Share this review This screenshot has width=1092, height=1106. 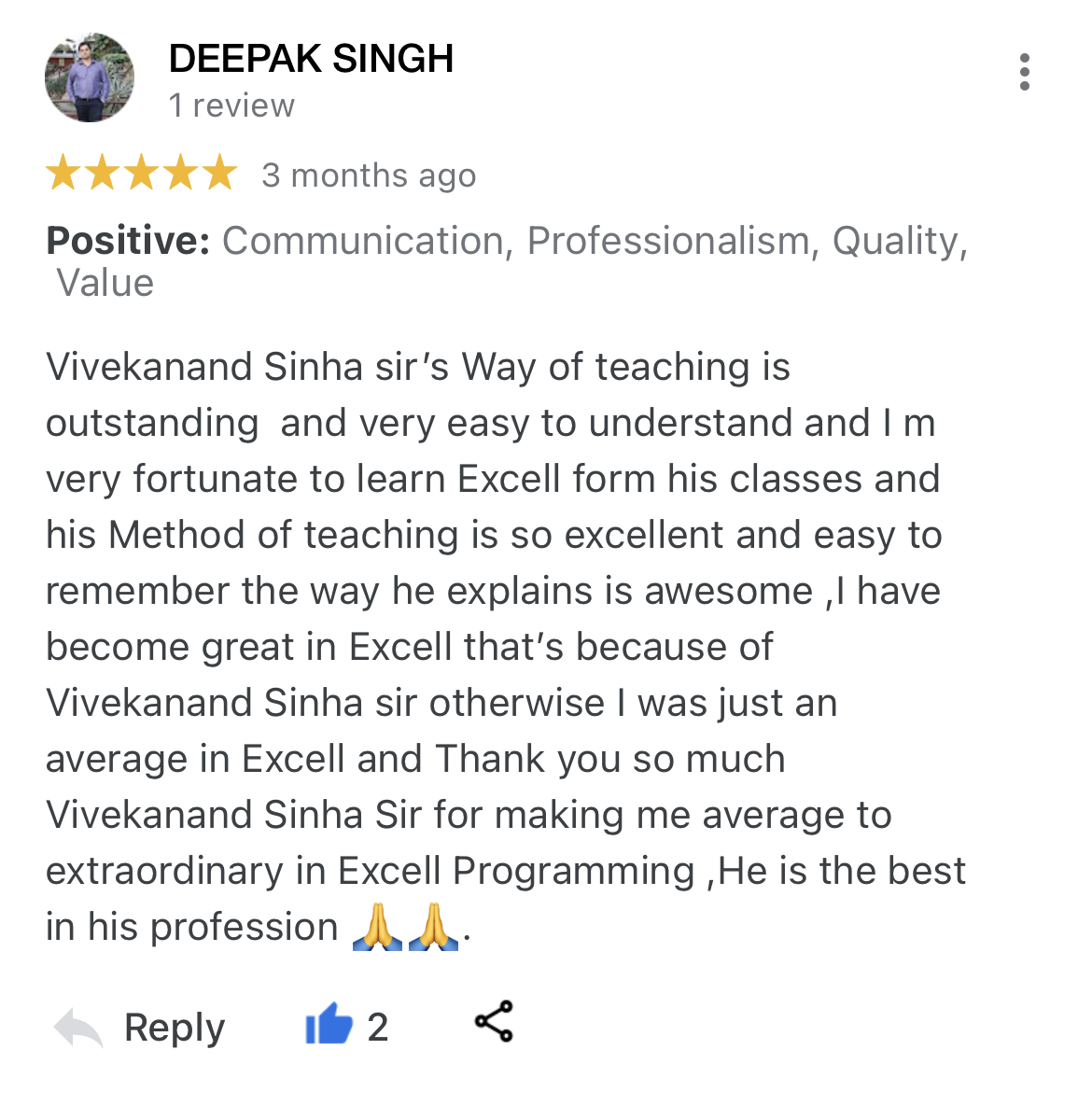pos(494,1021)
